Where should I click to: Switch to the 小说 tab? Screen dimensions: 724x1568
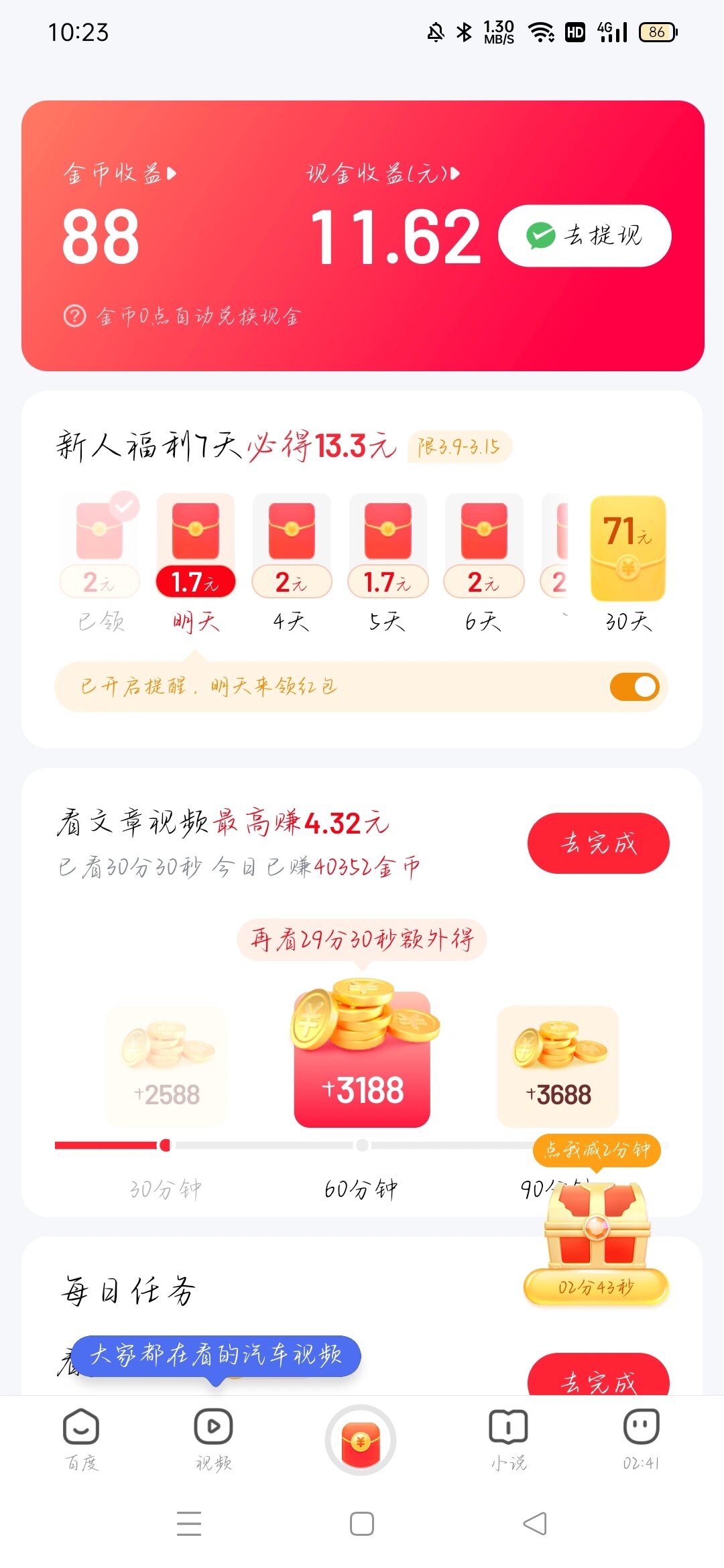(508, 1440)
